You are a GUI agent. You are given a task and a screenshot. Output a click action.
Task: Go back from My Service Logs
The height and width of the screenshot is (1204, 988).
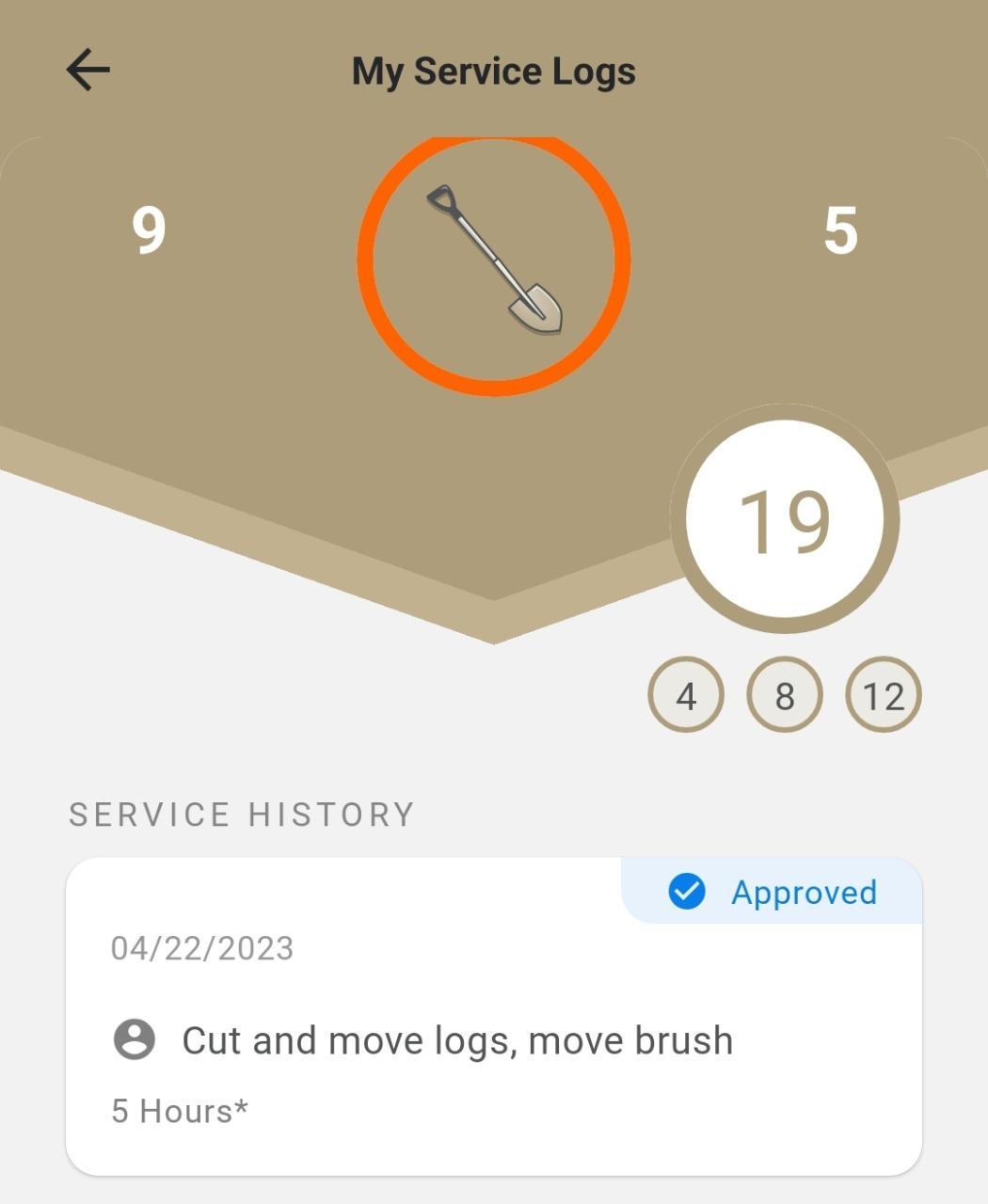88,71
